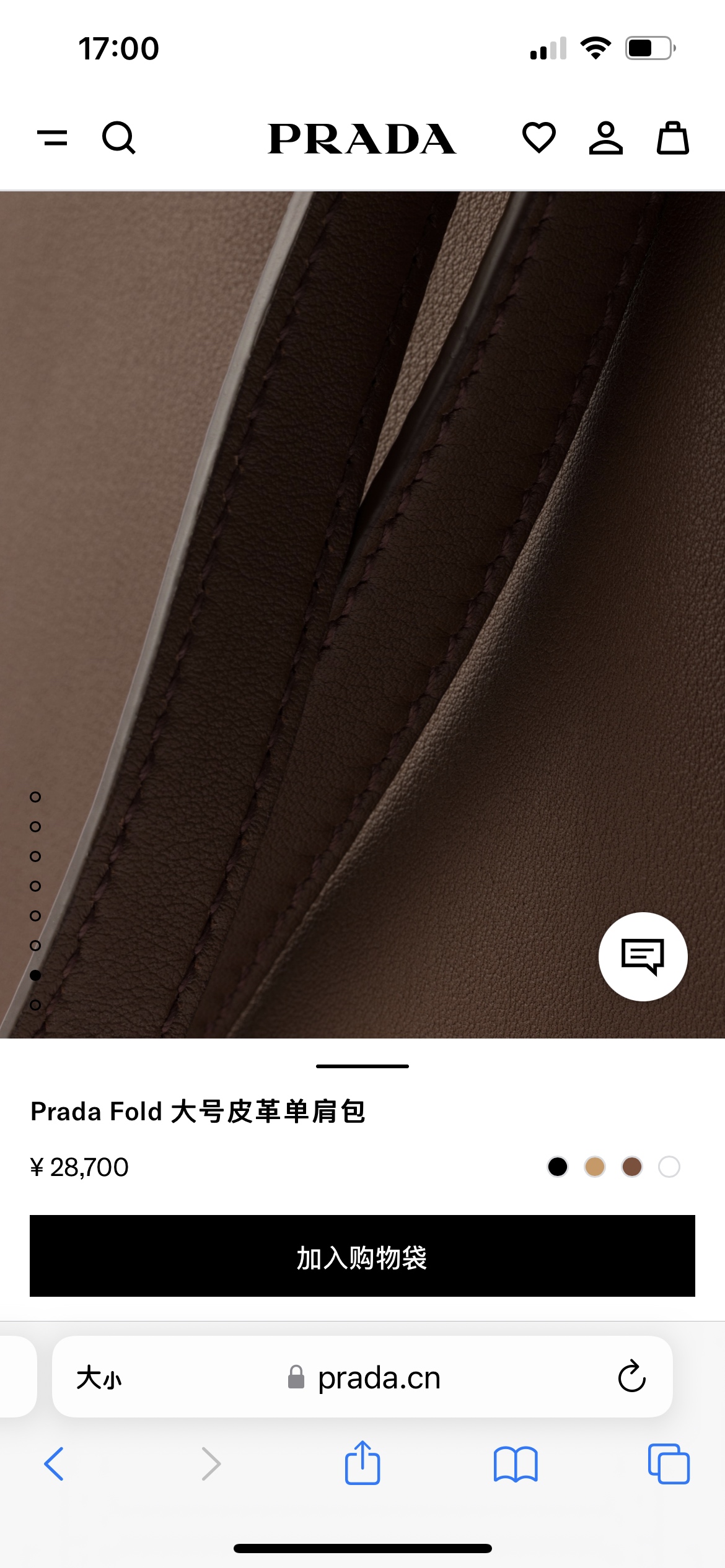The height and width of the screenshot is (1568, 725).
Task: Select the black color swatch
Action: tap(558, 1167)
